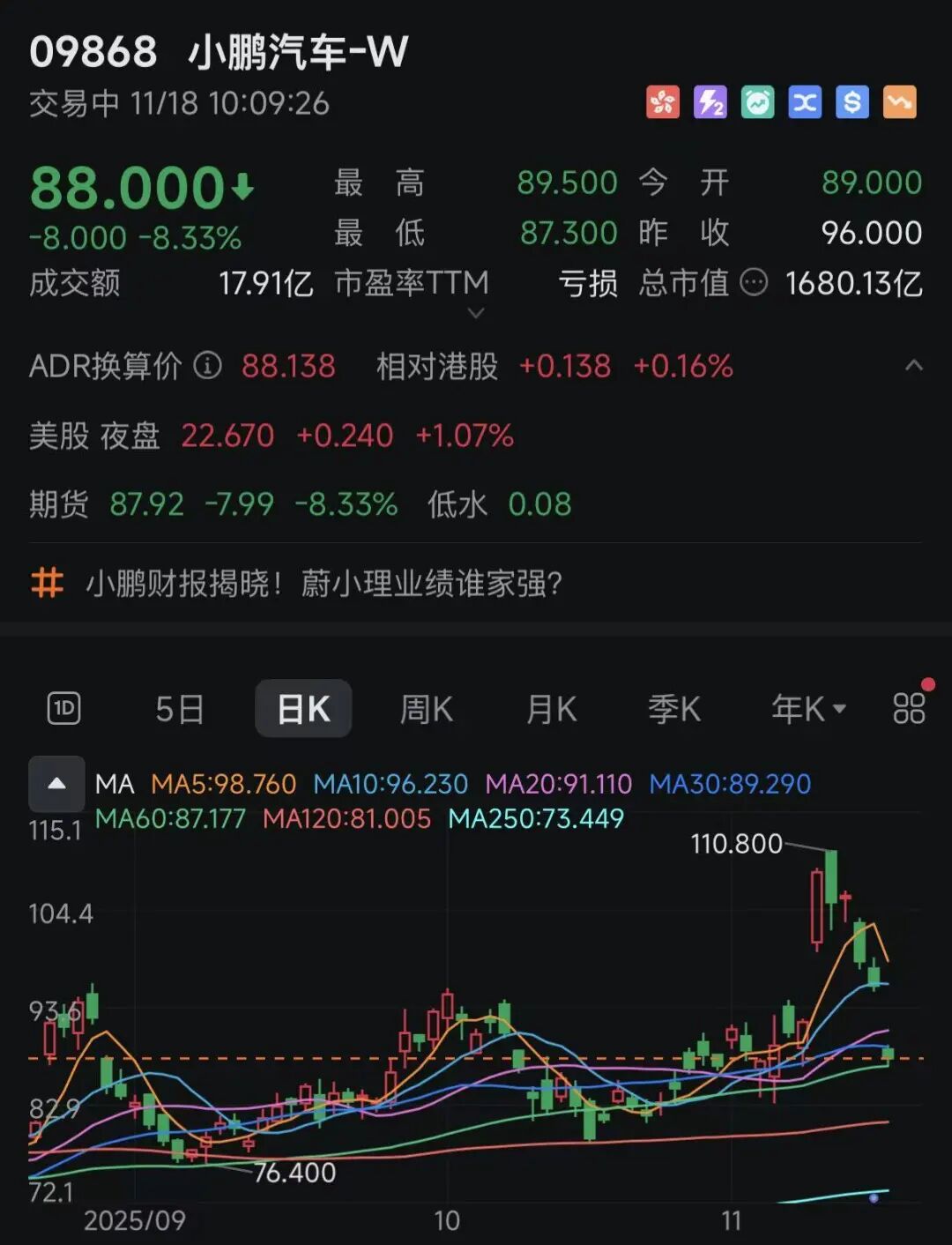Tap the icon beside 总市值
Viewport: 952px width, 1245px height.
(x=754, y=283)
